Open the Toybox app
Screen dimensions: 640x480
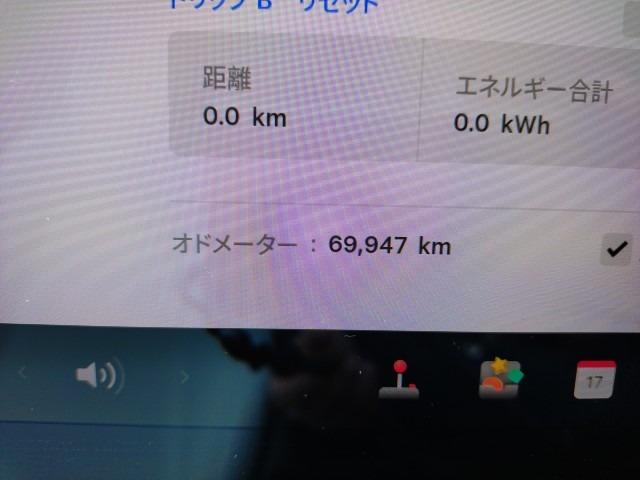[501, 378]
